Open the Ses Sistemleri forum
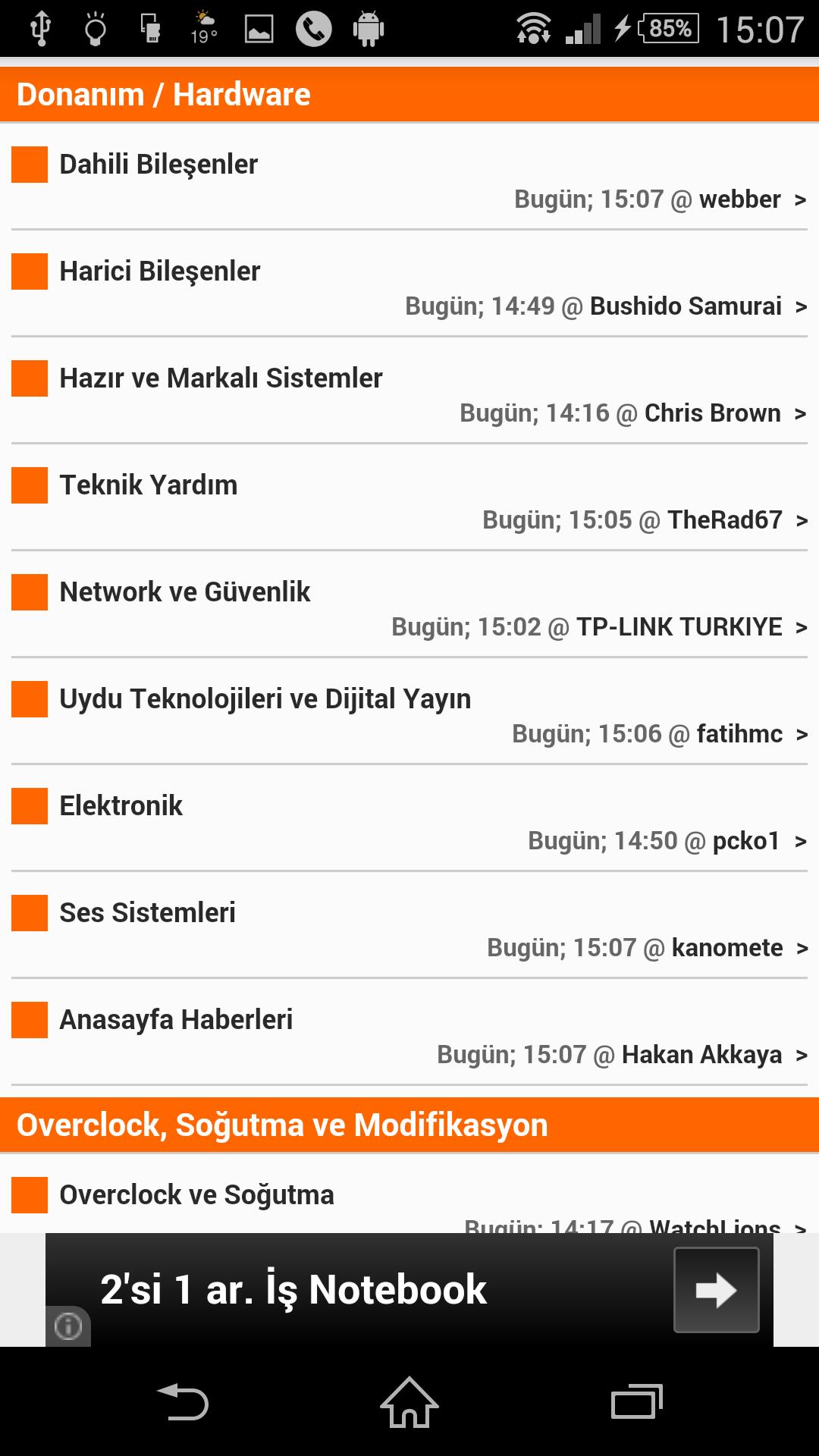The width and height of the screenshot is (819, 1456). [148, 913]
